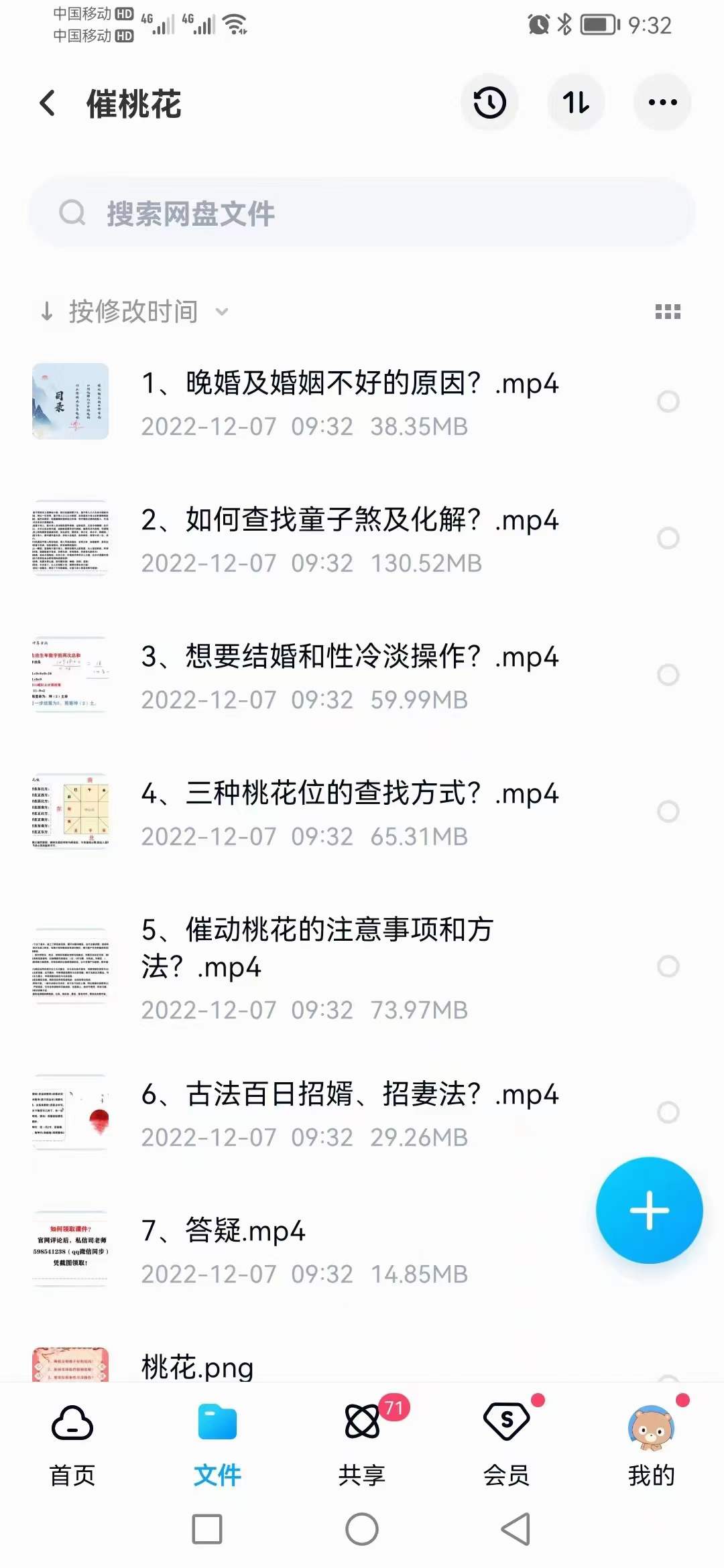Open the transfer history clock icon

point(489,102)
